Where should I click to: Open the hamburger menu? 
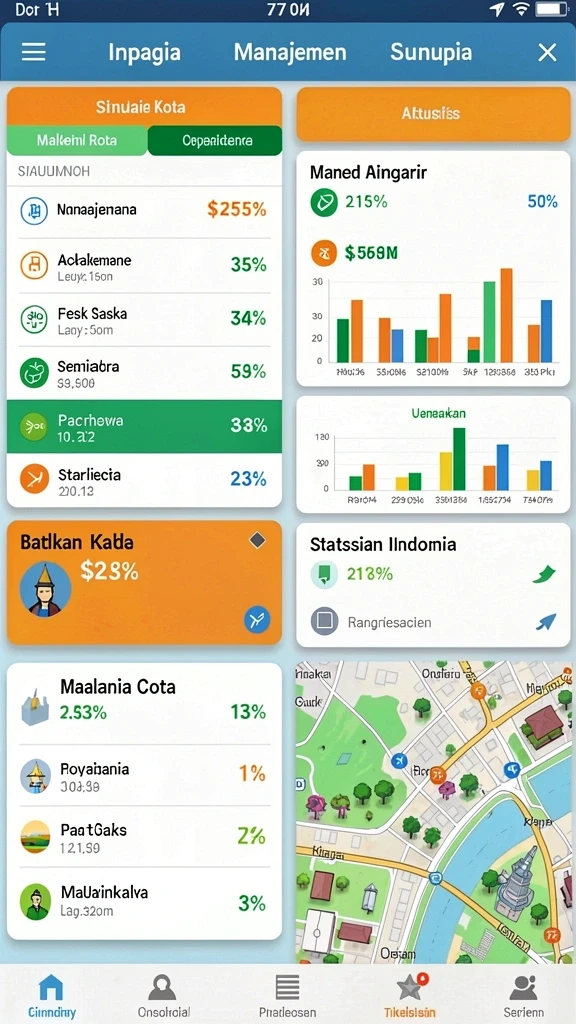(33, 52)
